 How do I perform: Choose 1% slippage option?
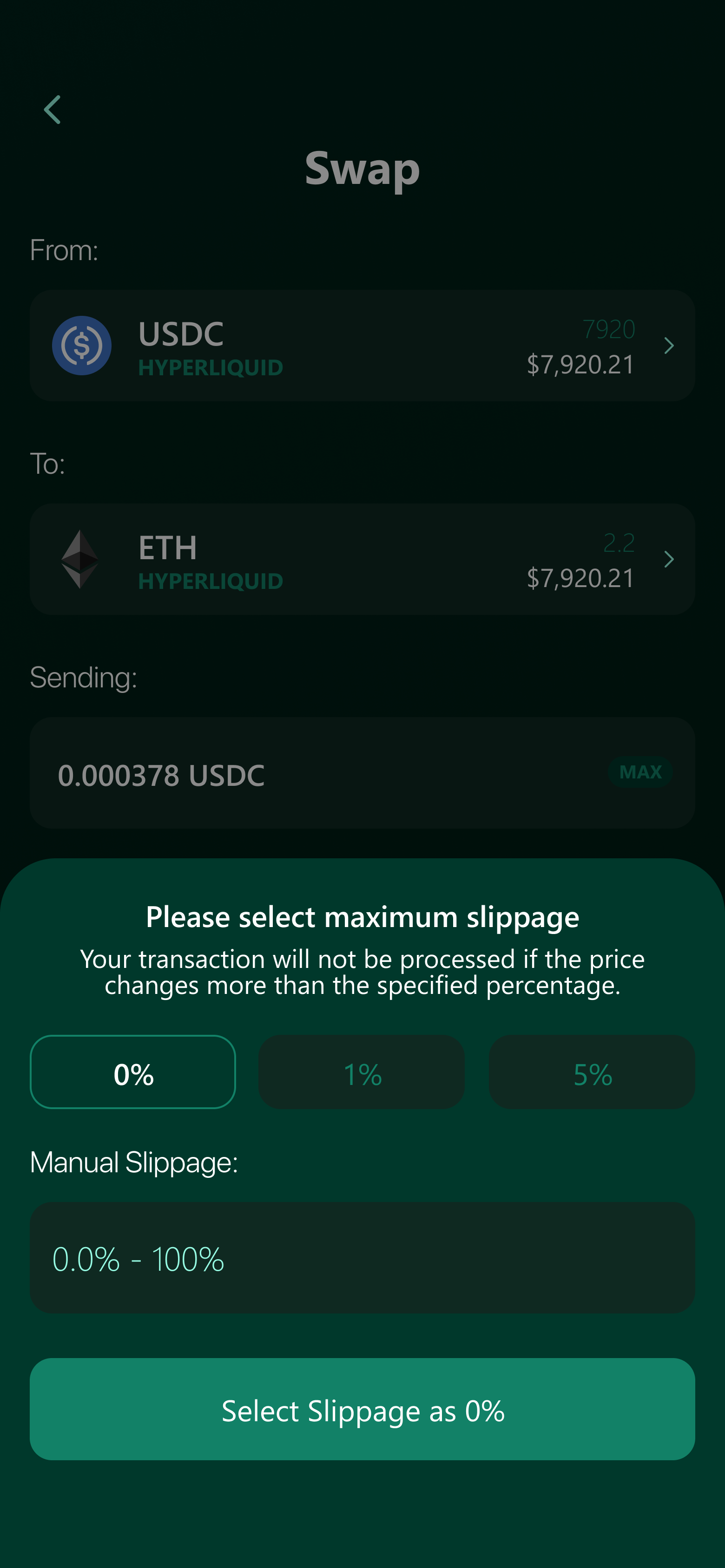361,1072
